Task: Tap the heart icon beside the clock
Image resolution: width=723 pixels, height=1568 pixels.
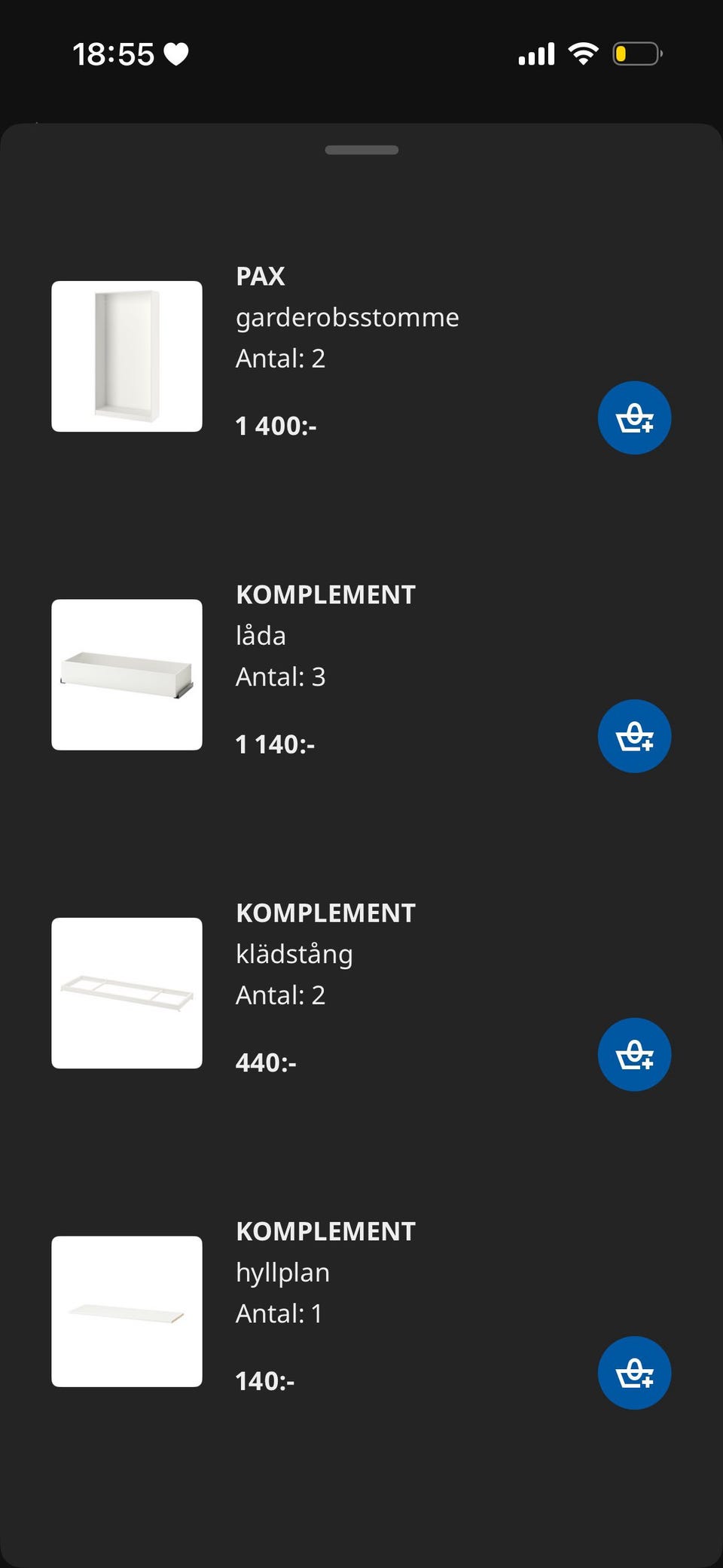Action: 175,53
